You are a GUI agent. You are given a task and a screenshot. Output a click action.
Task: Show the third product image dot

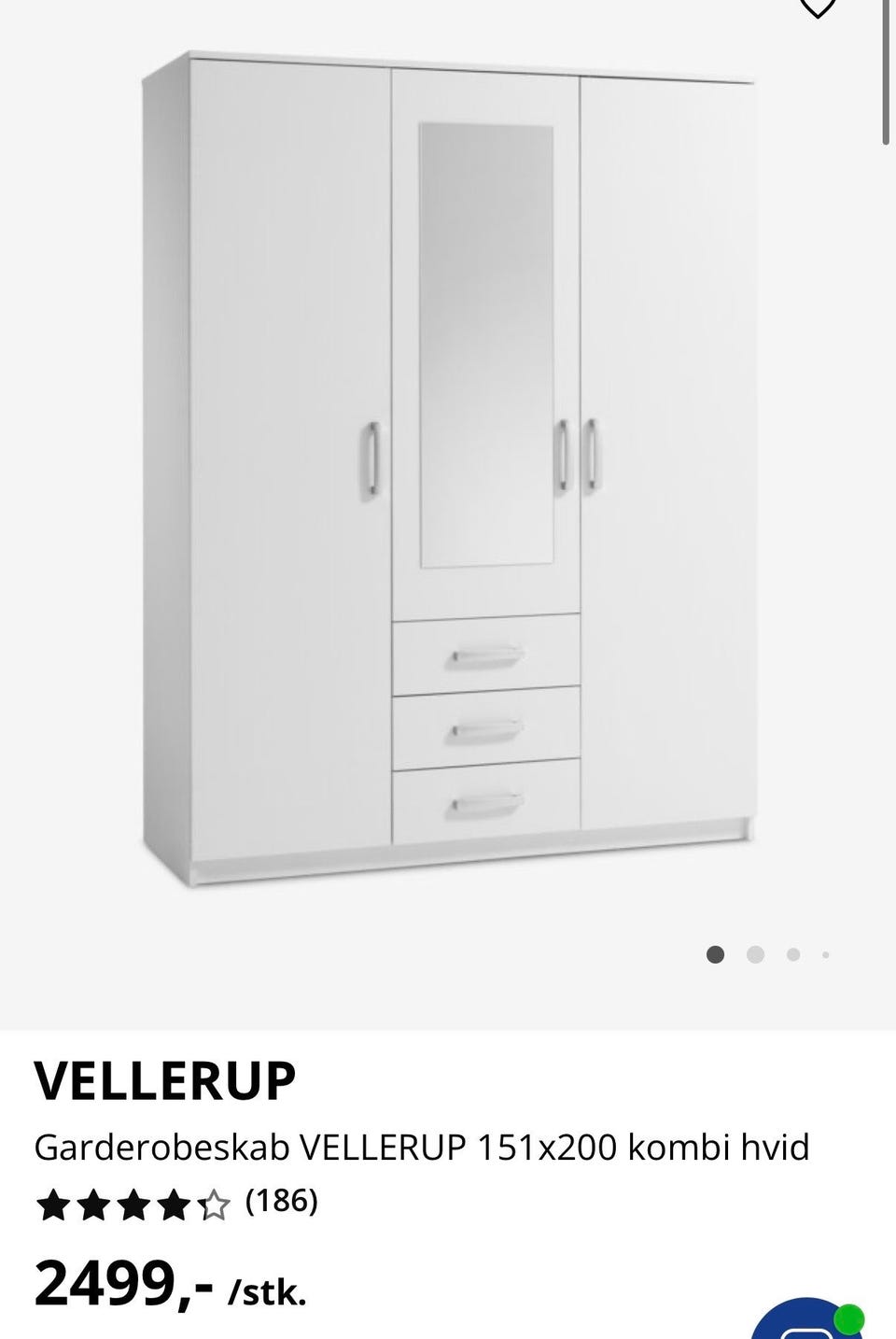pyautogui.click(x=792, y=954)
